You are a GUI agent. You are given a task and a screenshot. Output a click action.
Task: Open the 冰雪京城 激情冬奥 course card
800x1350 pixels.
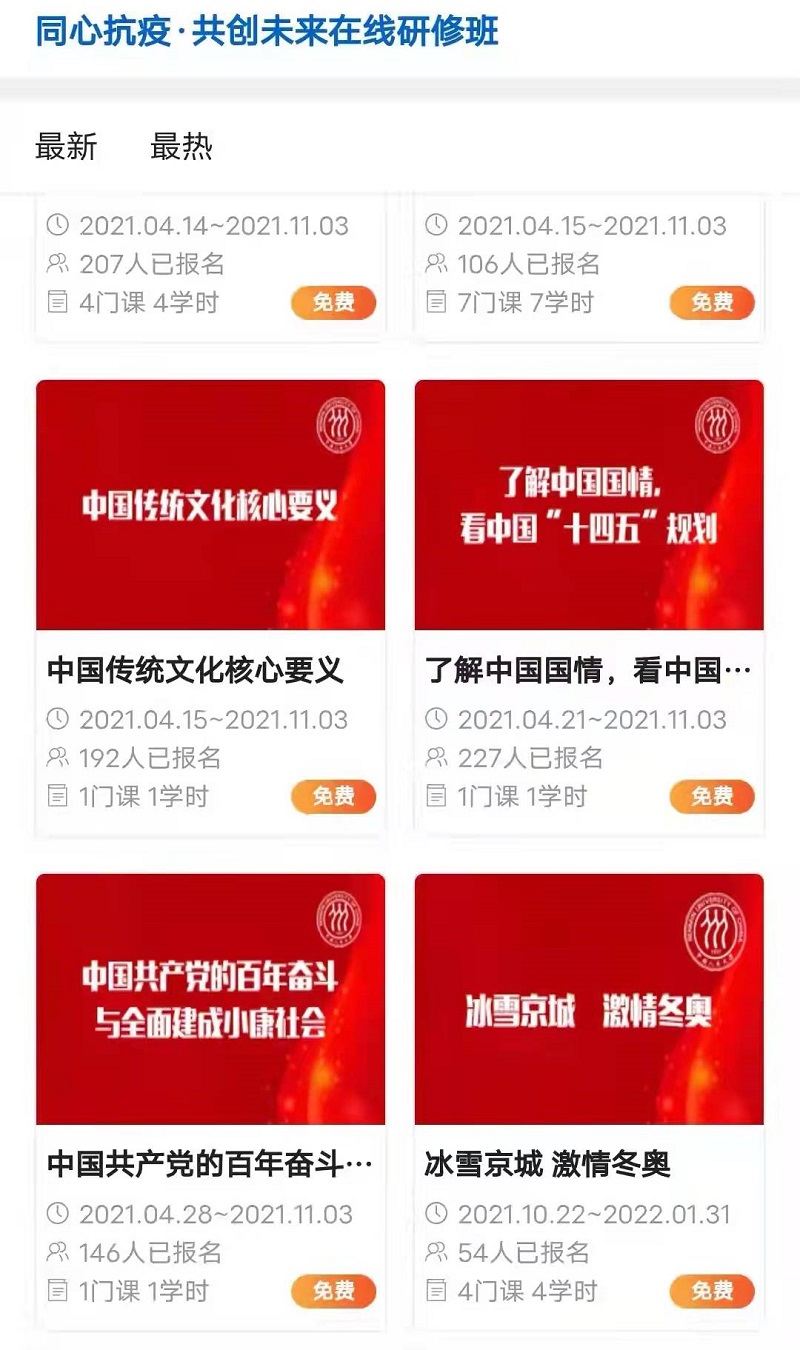(x=589, y=1000)
